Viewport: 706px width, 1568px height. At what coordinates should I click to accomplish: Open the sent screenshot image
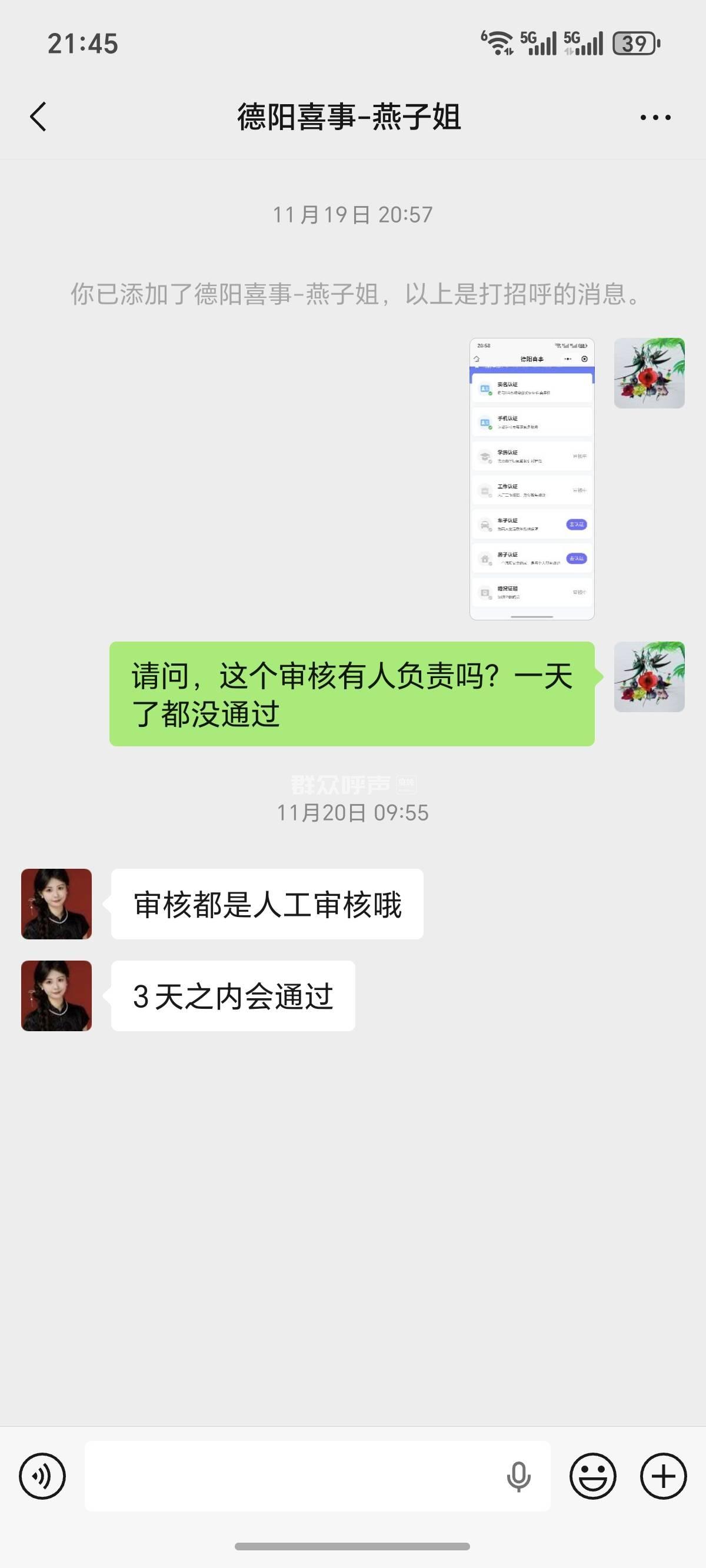[531, 479]
